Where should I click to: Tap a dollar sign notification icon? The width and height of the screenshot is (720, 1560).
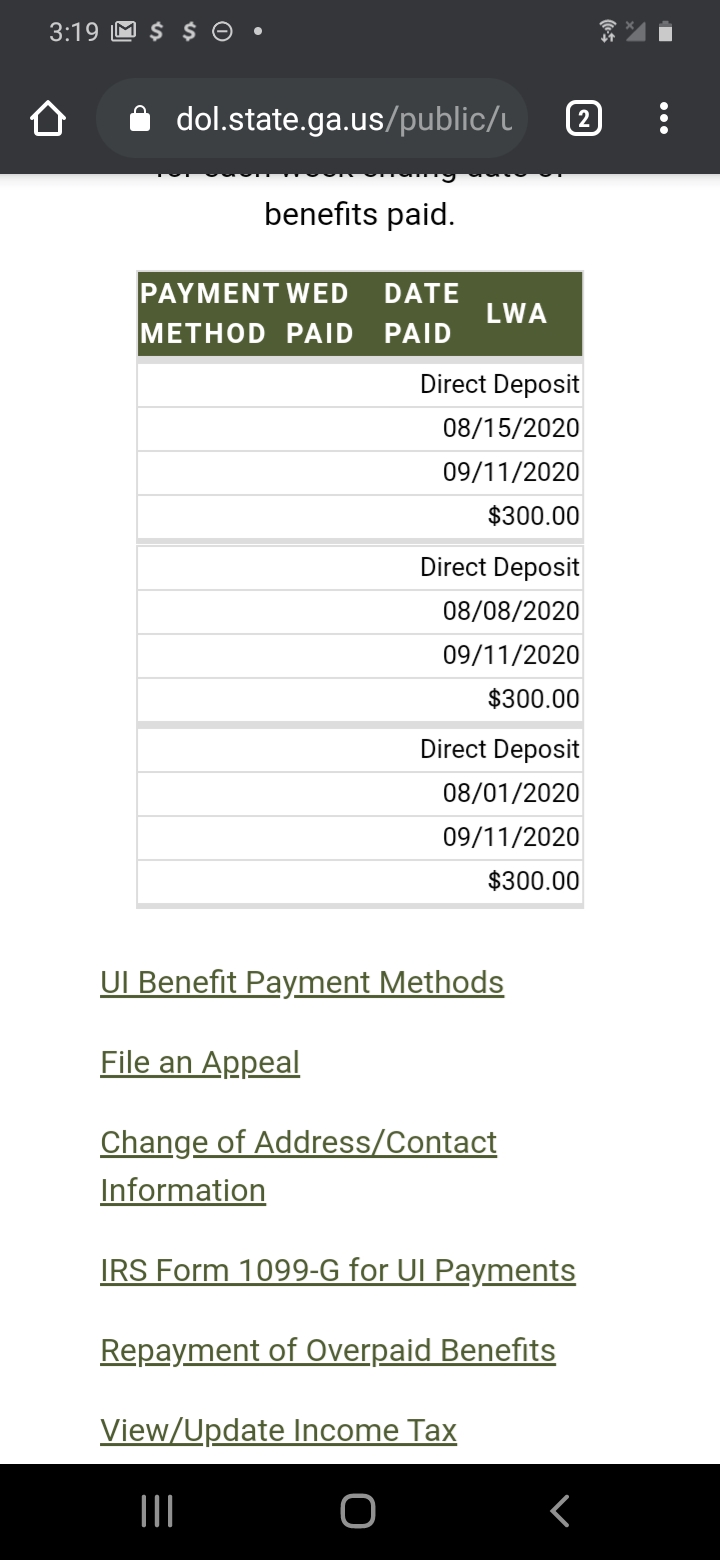point(155,31)
